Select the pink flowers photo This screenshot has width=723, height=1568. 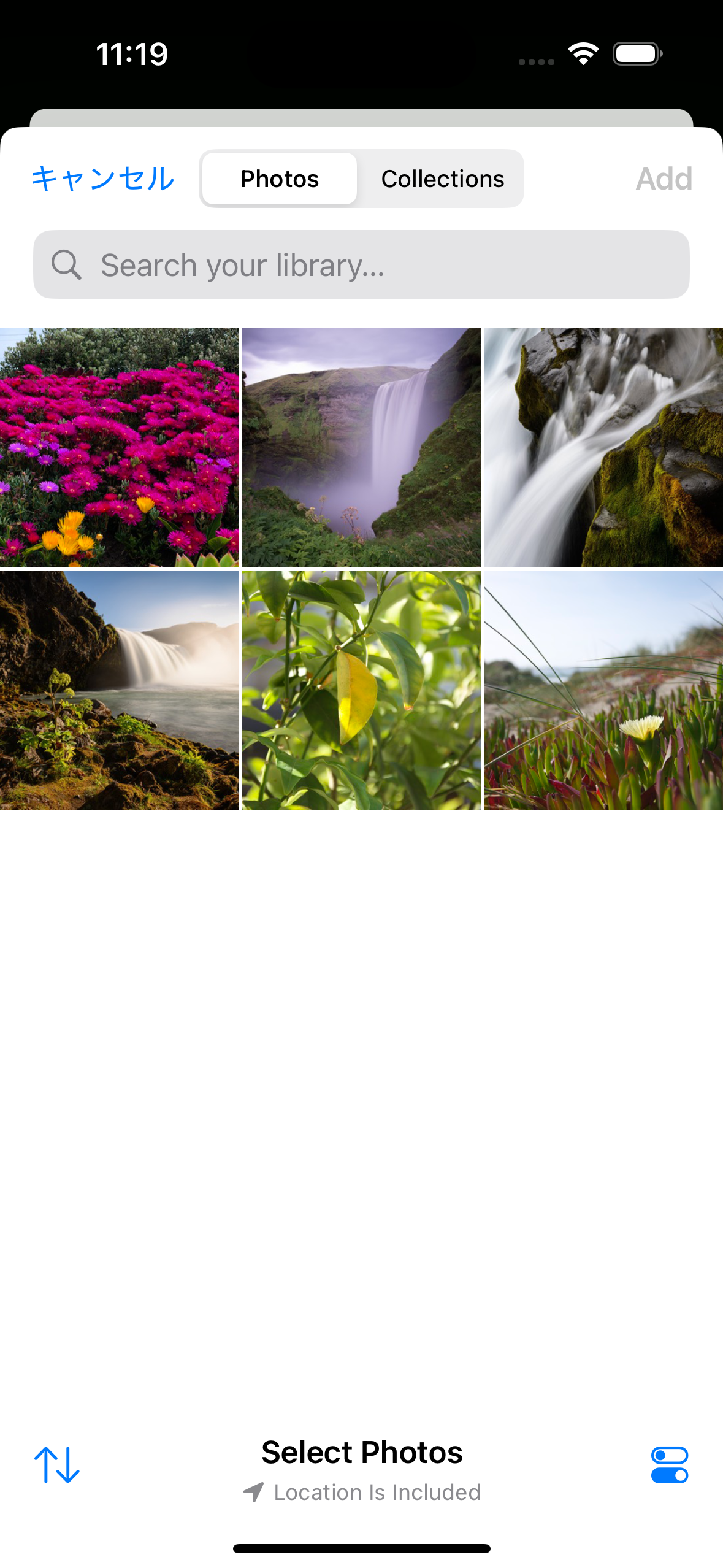(x=119, y=447)
